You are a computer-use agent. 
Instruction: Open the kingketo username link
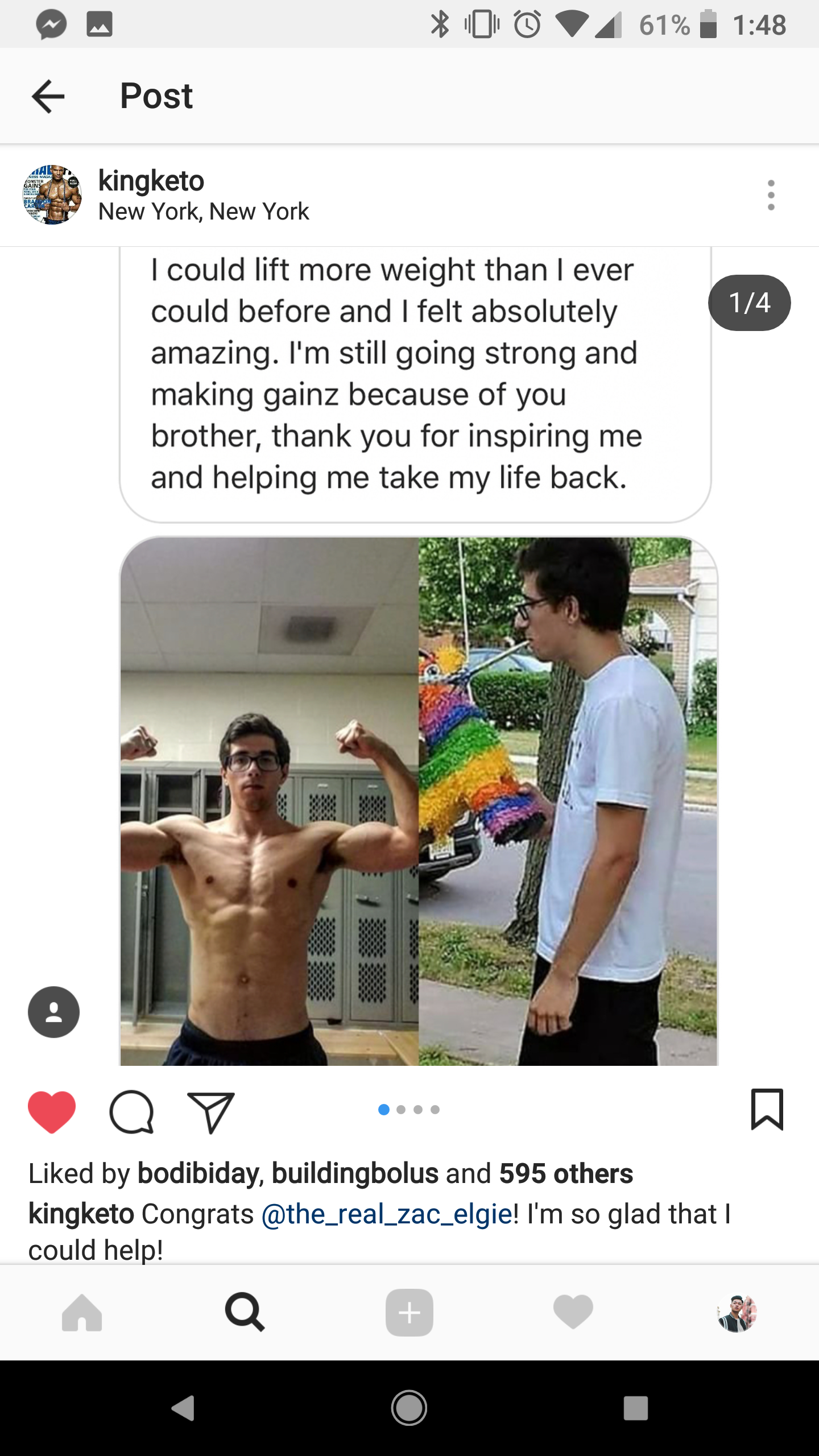tap(151, 181)
